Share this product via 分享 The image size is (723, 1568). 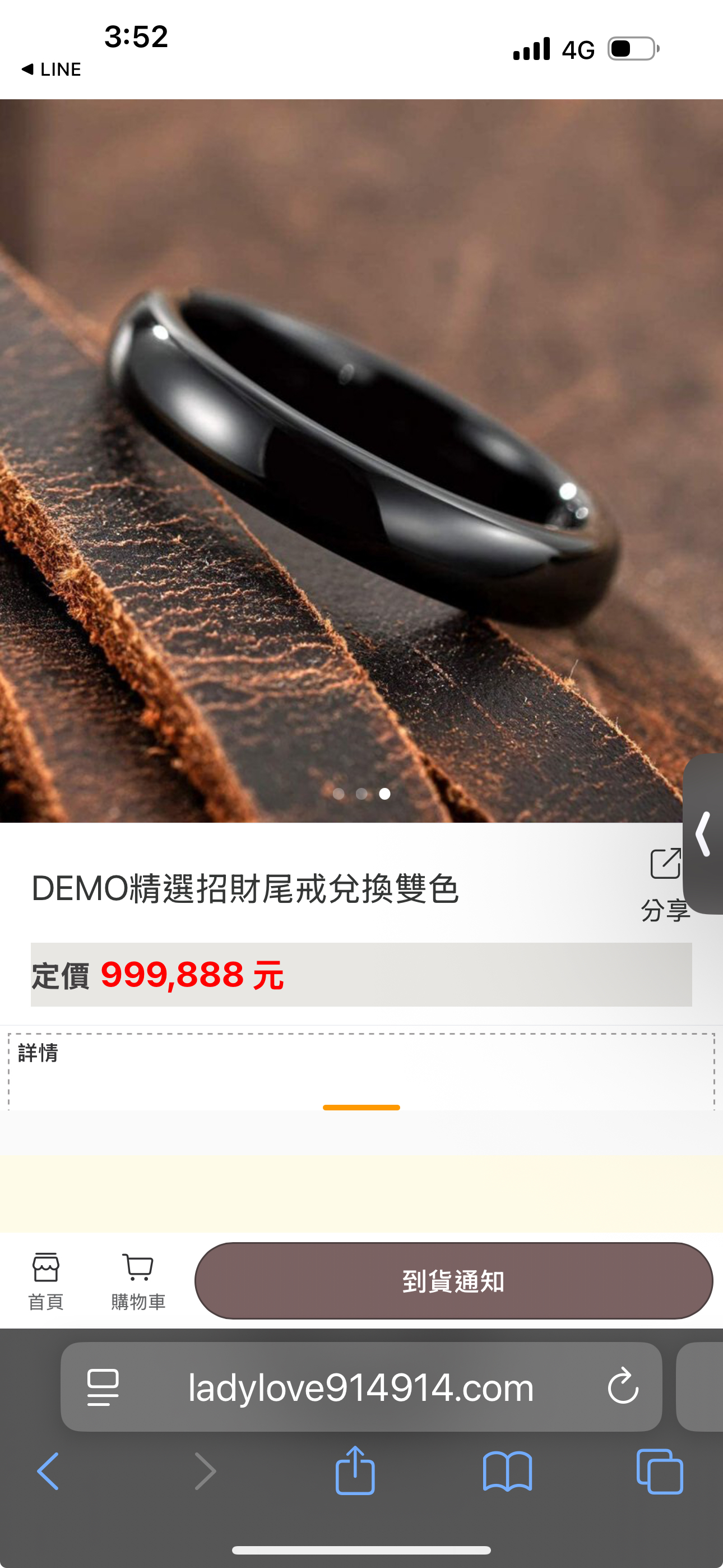pyautogui.click(x=665, y=883)
